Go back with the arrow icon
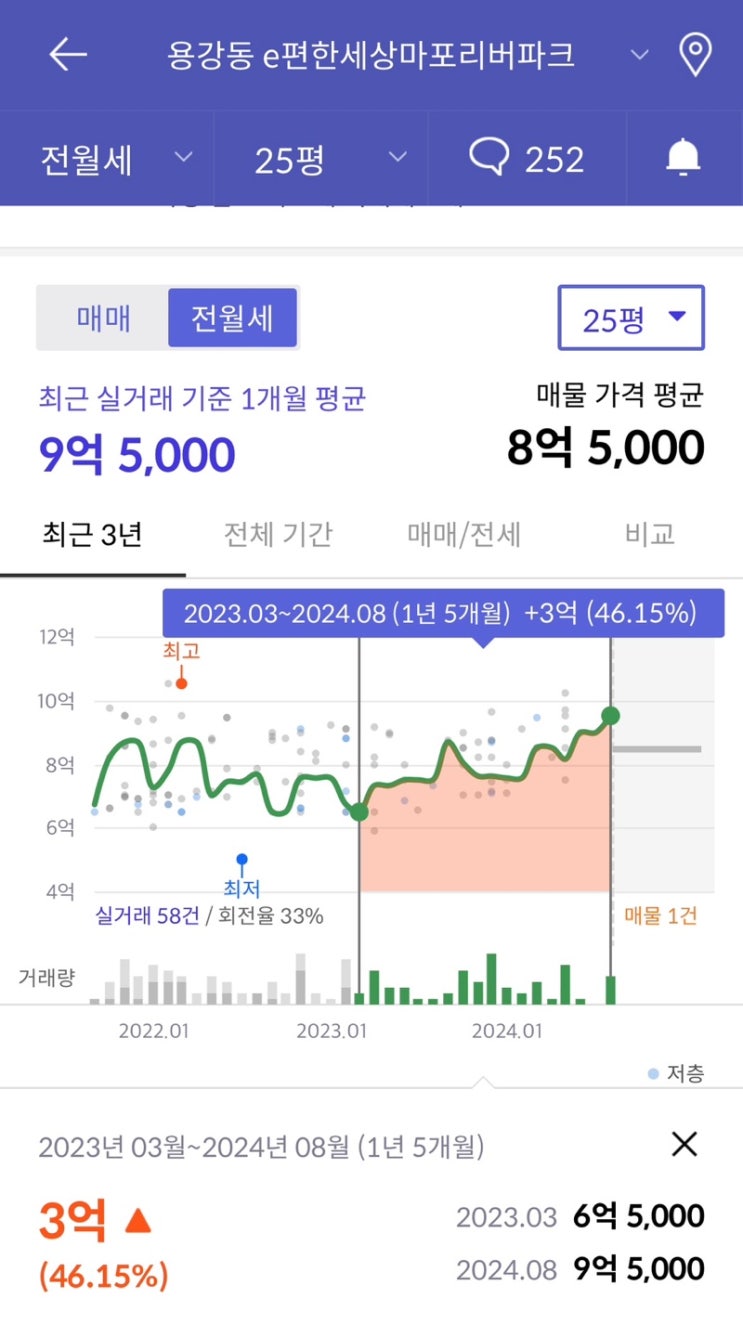This screenshot has width=743, height=1337. [x=68, y=55]
